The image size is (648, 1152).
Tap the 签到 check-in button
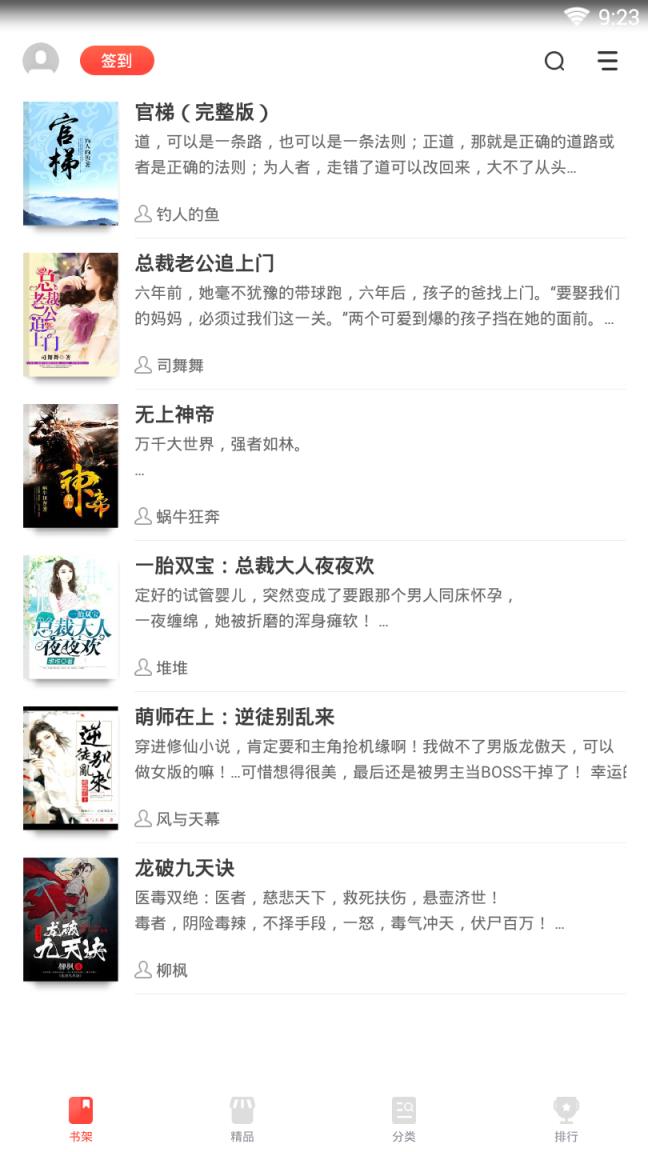[x=117, y=61]
